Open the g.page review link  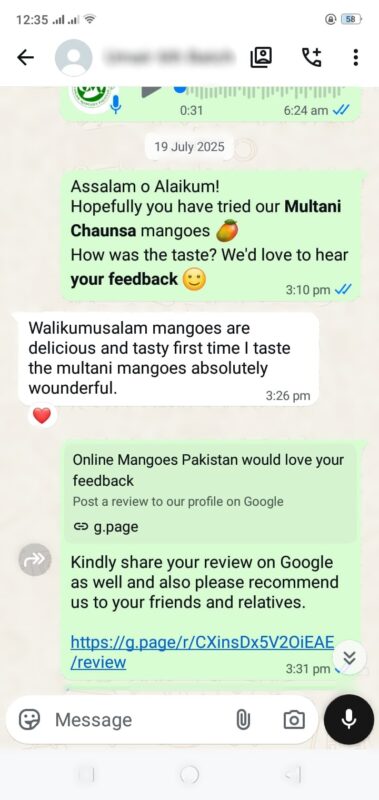[x=202, y=652]
